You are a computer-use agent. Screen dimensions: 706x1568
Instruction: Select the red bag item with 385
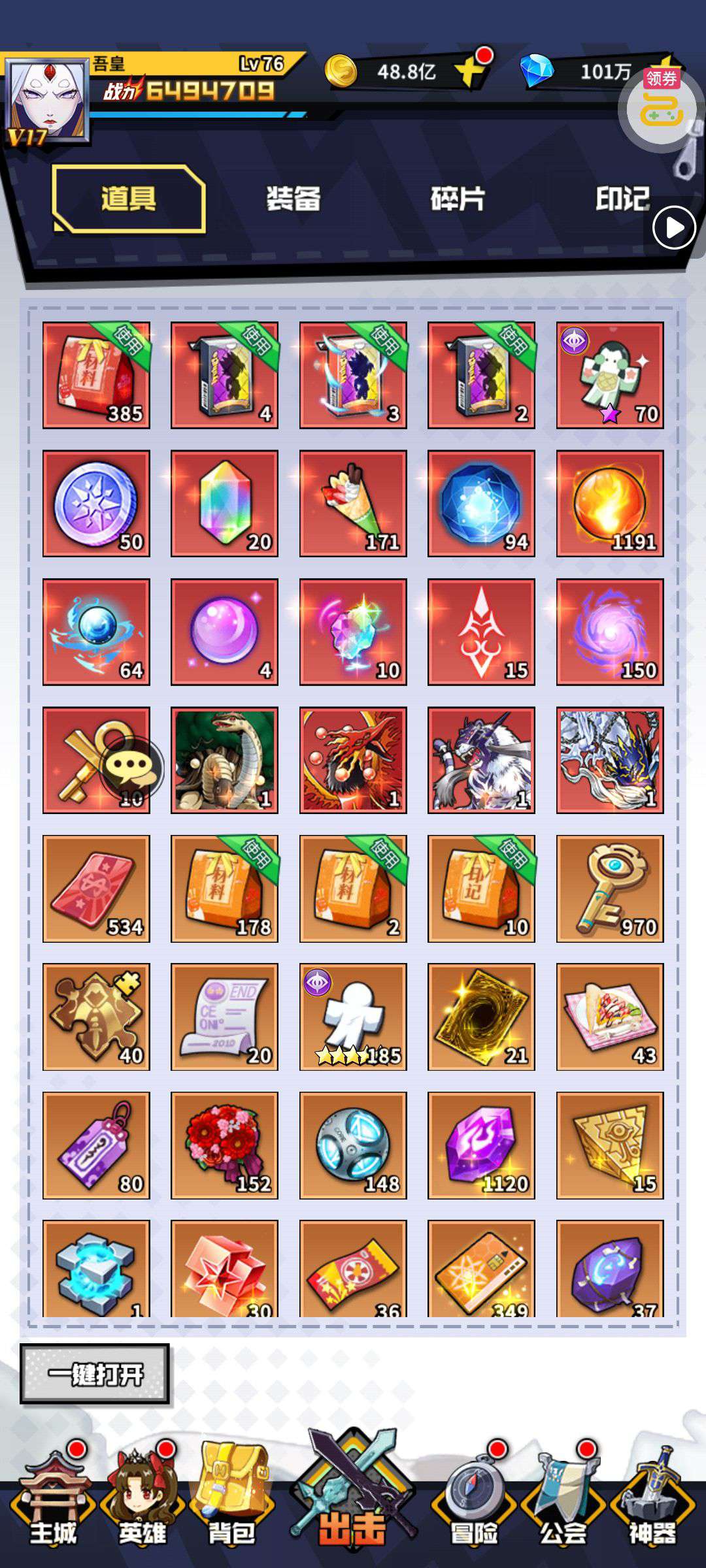pos(96,375)
